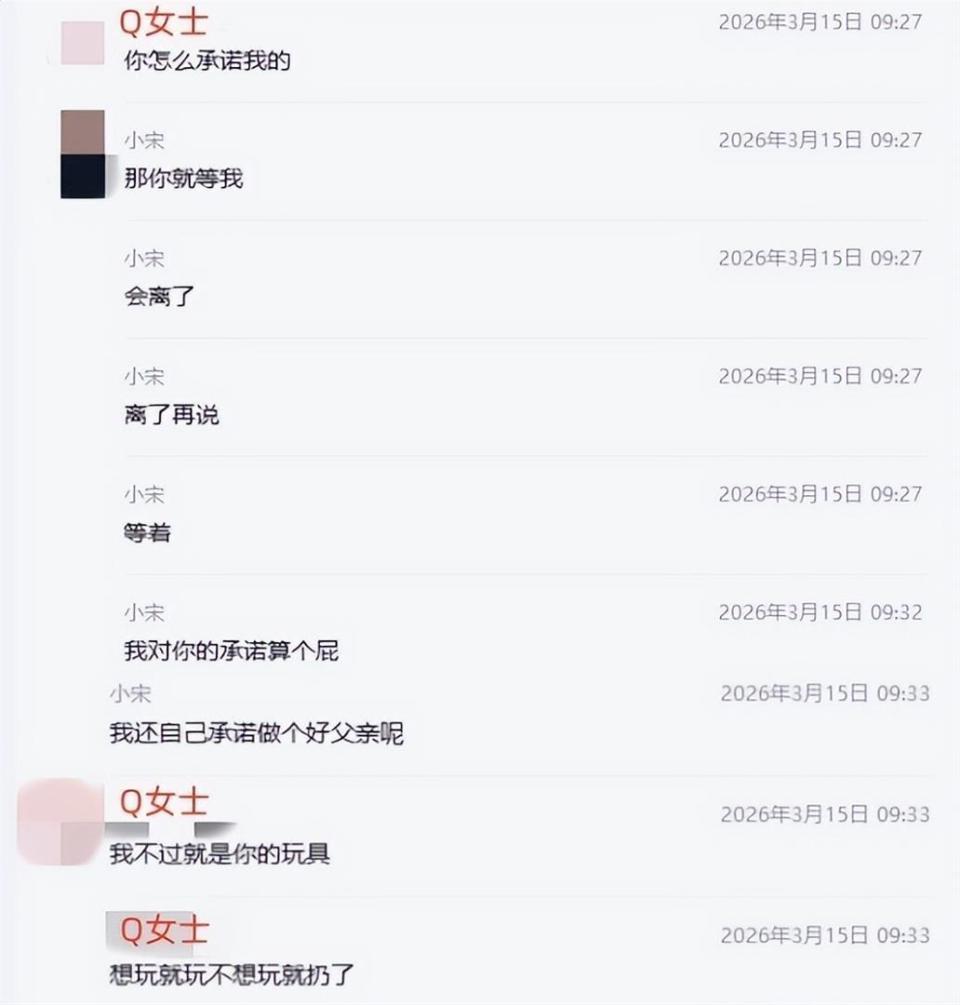Click the message 我还自己承诺做个好父亲呢
Viewport: 960px width, 1005px height.
tap(260, 733)
